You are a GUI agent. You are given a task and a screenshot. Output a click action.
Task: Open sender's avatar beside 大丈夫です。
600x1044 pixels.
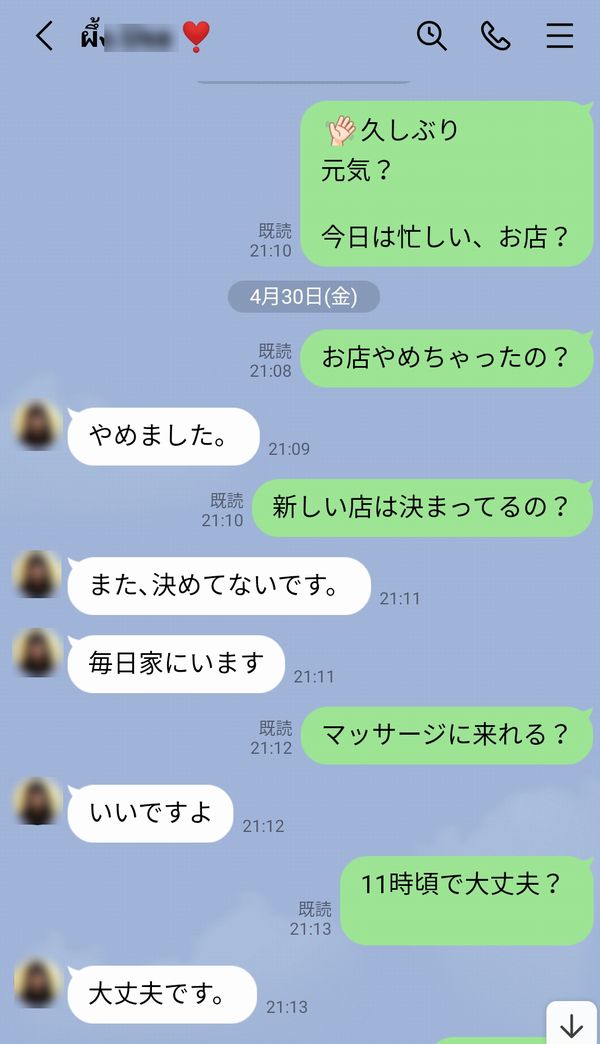tap(38, 982)
